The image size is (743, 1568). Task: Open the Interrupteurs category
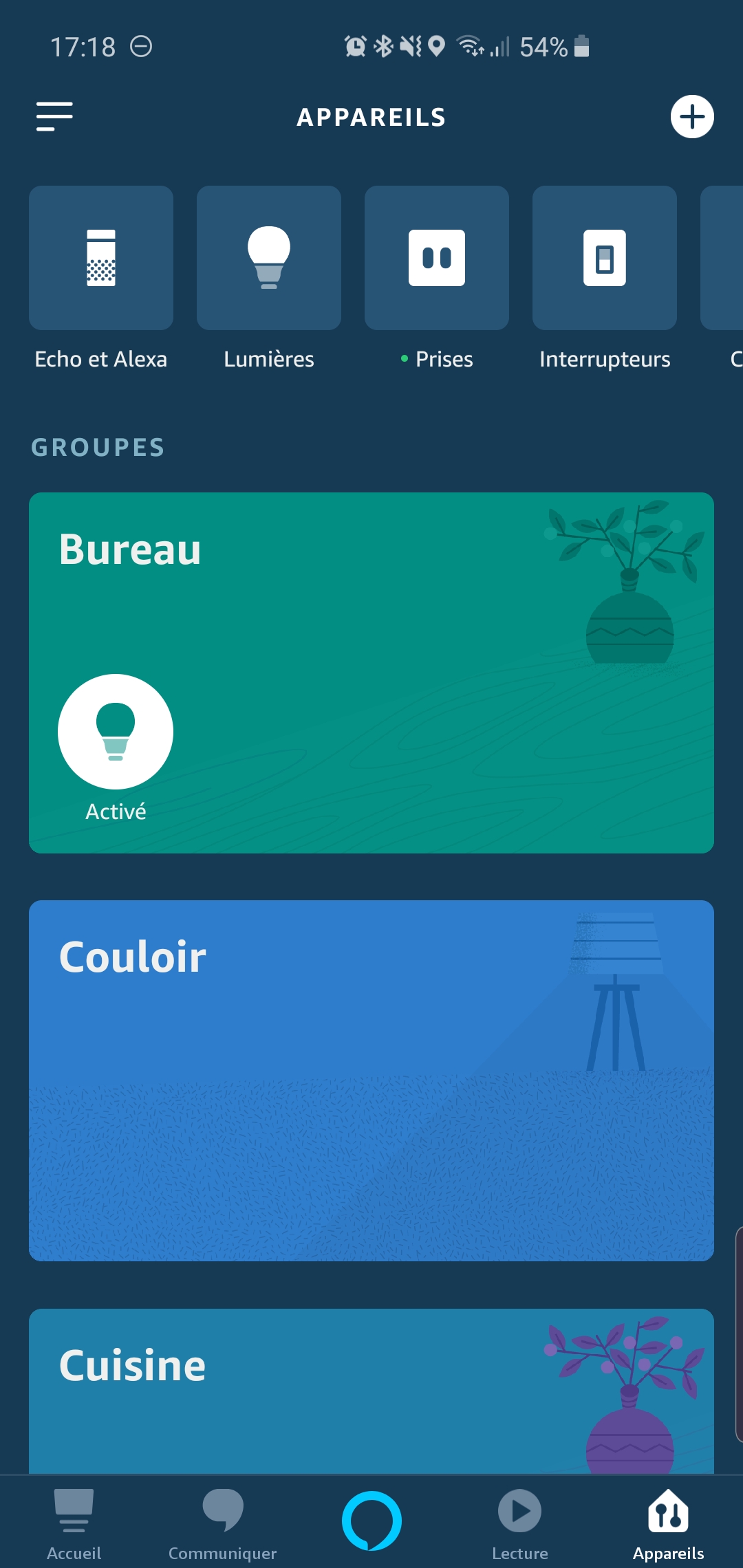(x=605, y=258)
